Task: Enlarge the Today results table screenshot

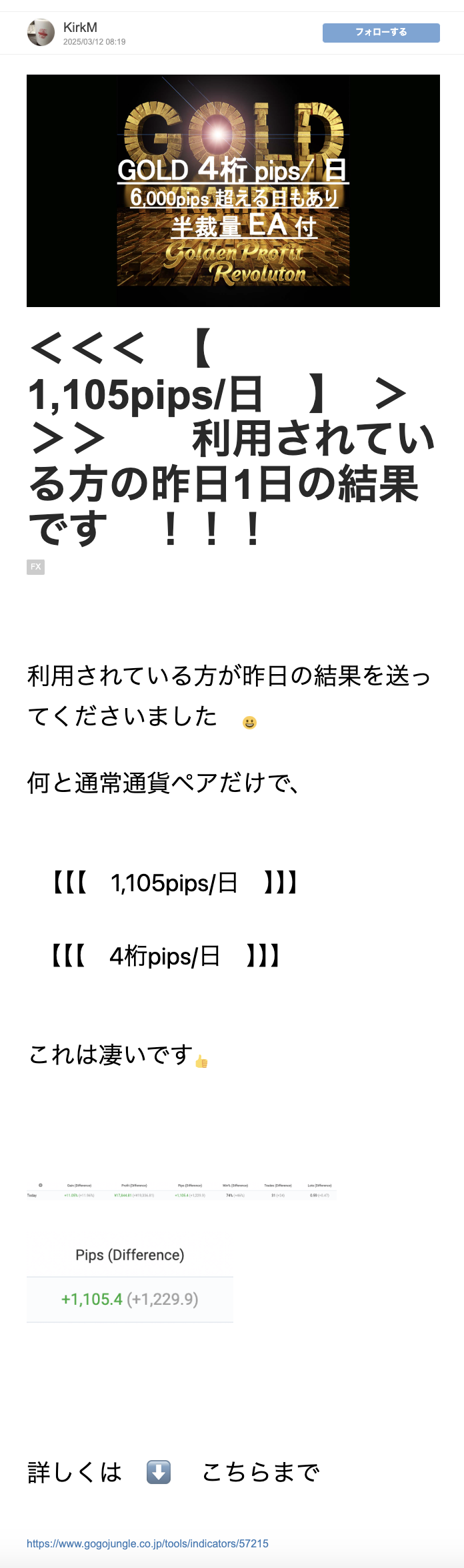Action: tap(180, 1190)
